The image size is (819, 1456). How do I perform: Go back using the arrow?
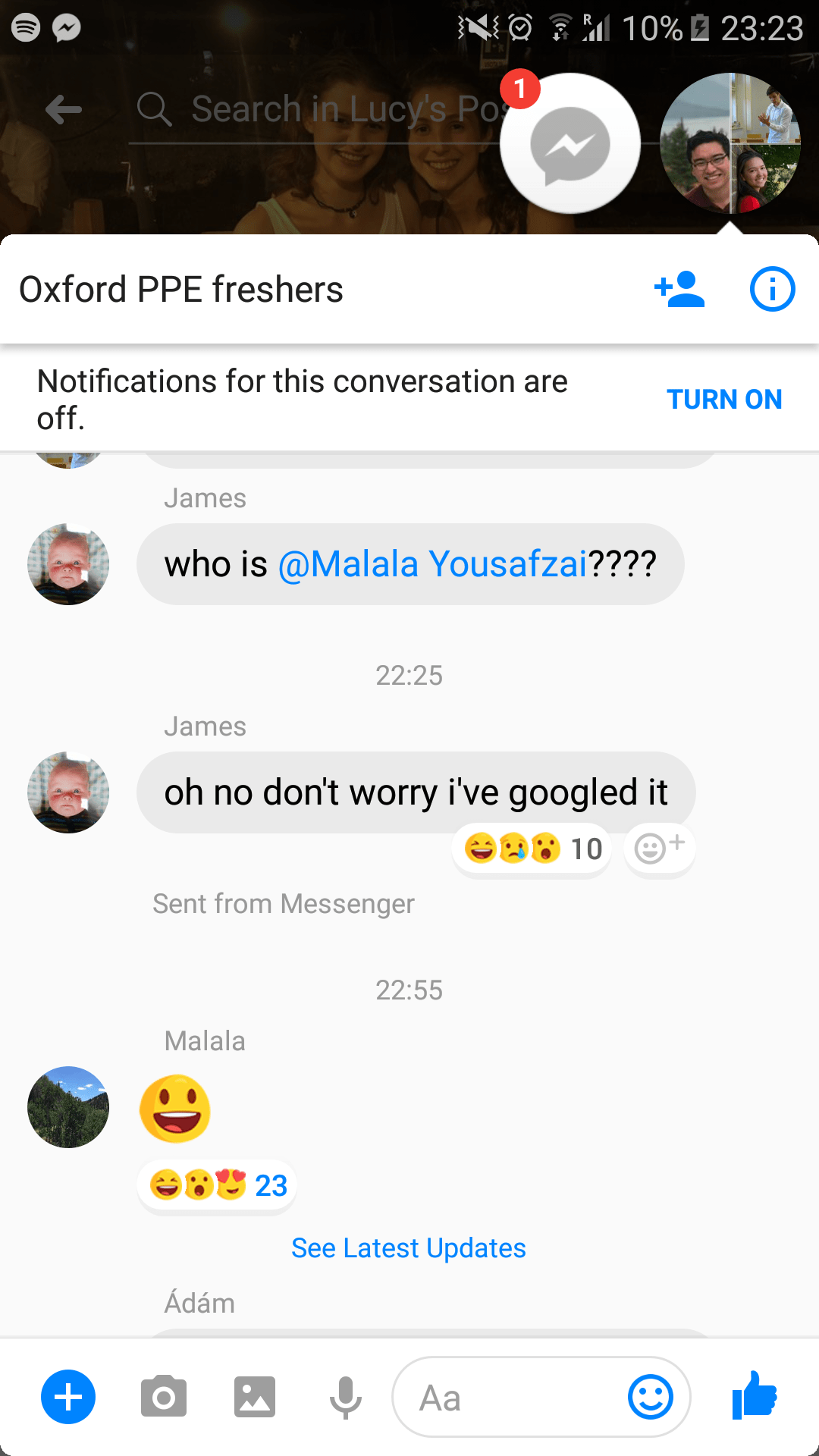64,110
